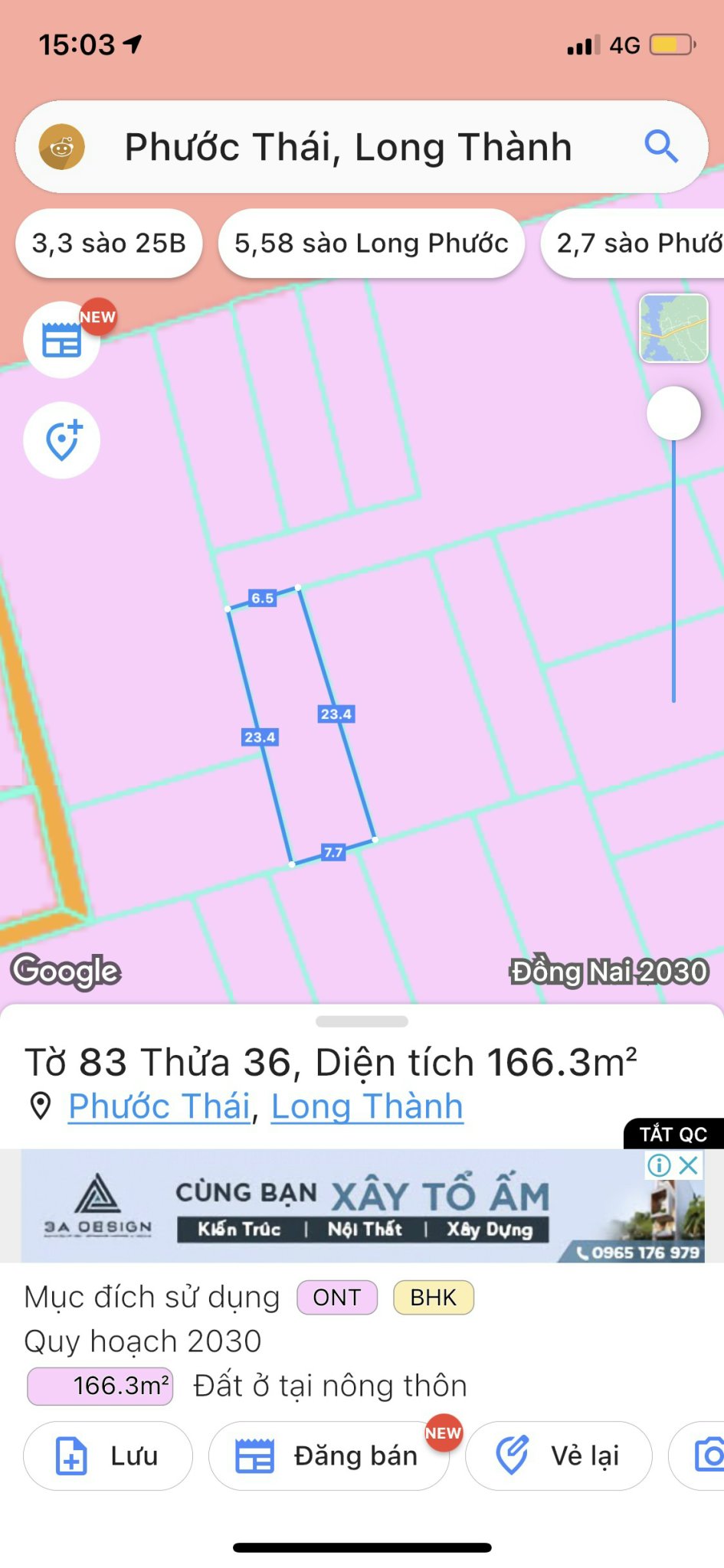Save this land plot with Lưu
The height and width of the screenshot is (1568, 724).
(108, 1455)
